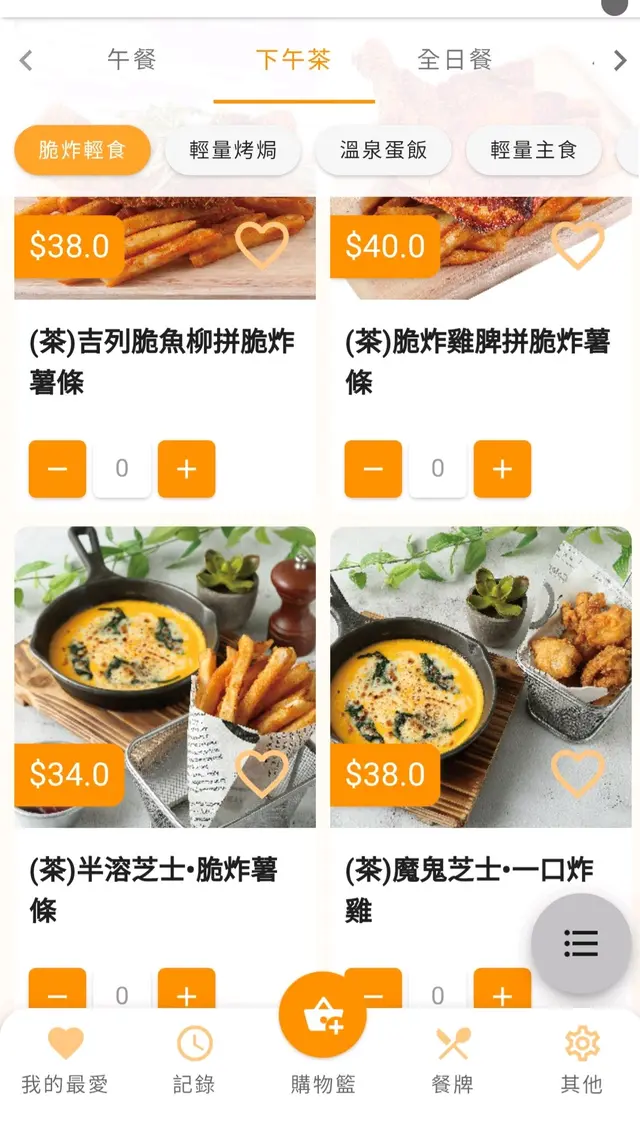Image resolution: width=640 pixels, height=1138 pixels.
Task: Switch to the 全日餐 tab
Action: pyautogui.click(x=455, y=60)
